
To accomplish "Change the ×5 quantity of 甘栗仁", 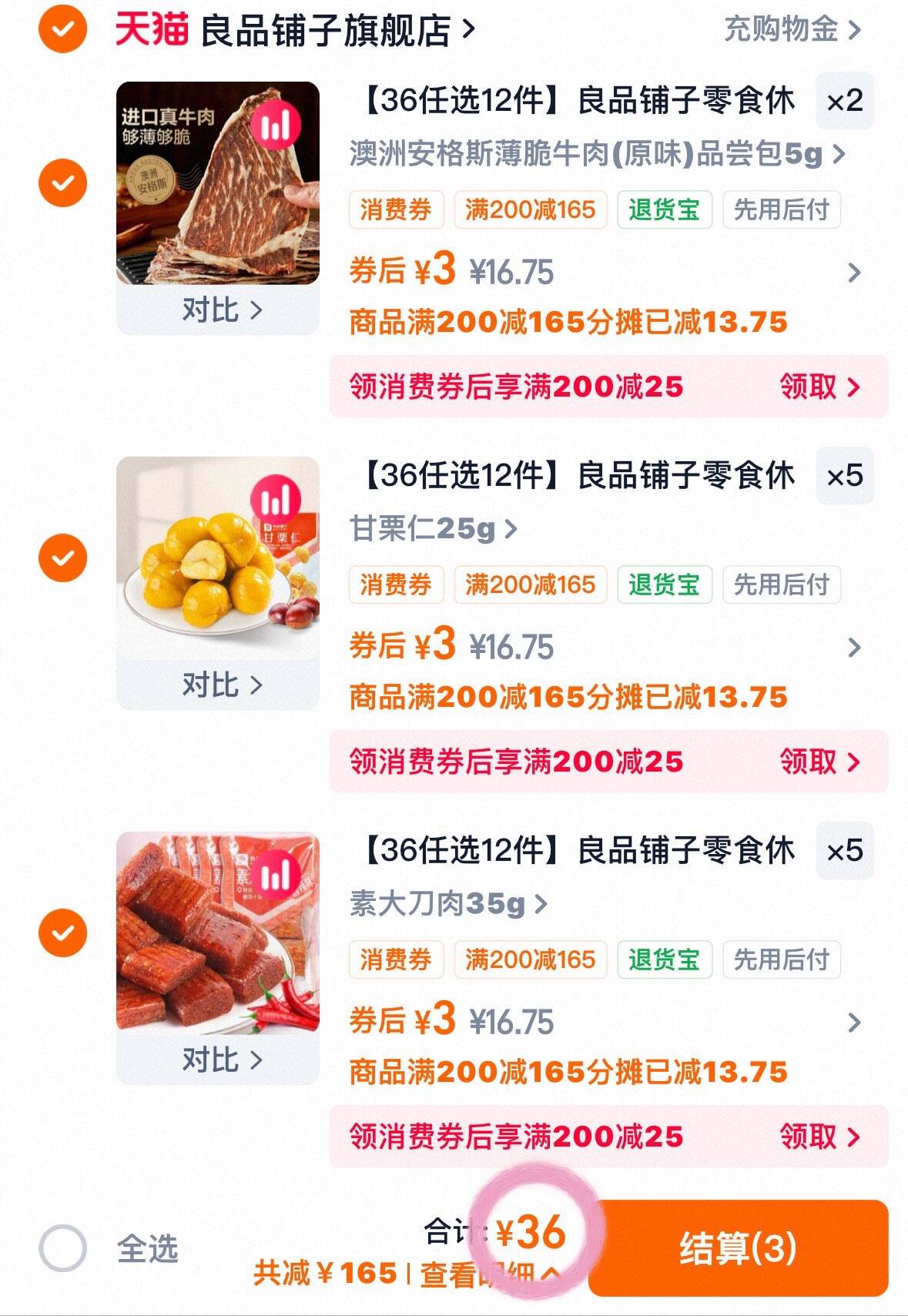I will 844,476.
